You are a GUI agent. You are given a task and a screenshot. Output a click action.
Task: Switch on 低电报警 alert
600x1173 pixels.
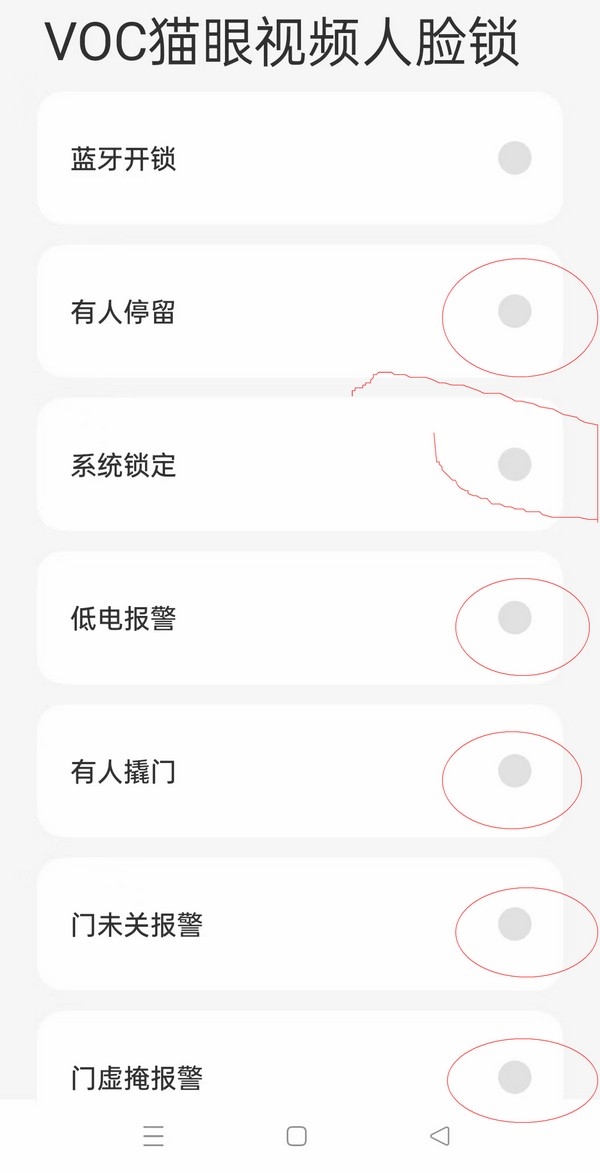(515, 618)
